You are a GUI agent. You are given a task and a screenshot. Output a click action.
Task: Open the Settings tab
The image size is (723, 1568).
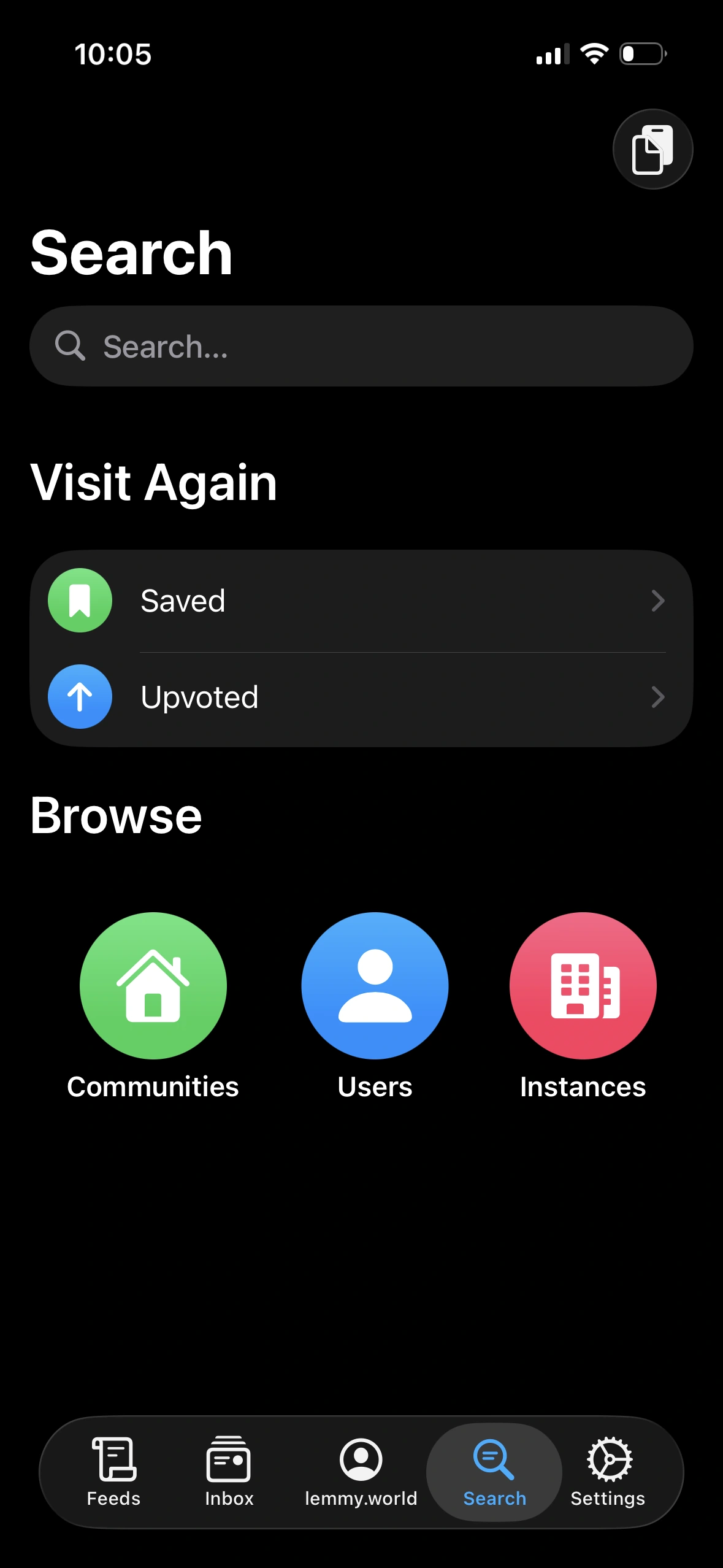pyautogui.click(x=608, y=1472)
